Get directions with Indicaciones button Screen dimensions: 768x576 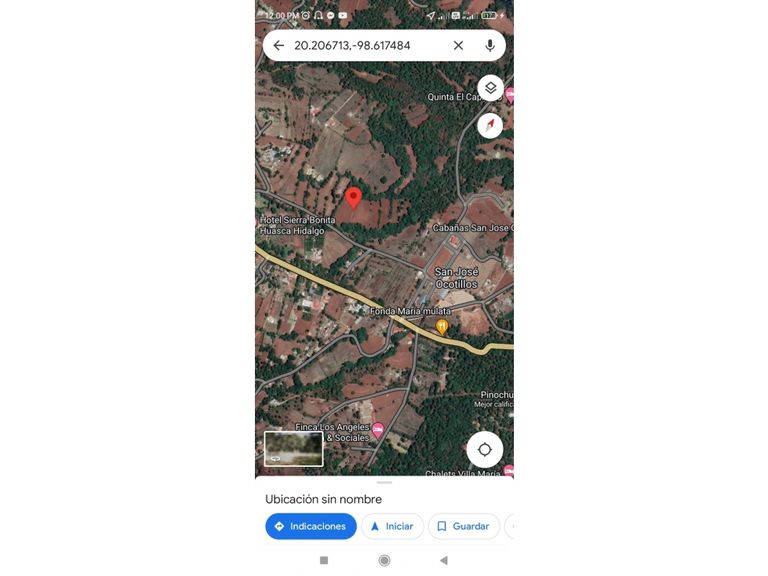311,526
